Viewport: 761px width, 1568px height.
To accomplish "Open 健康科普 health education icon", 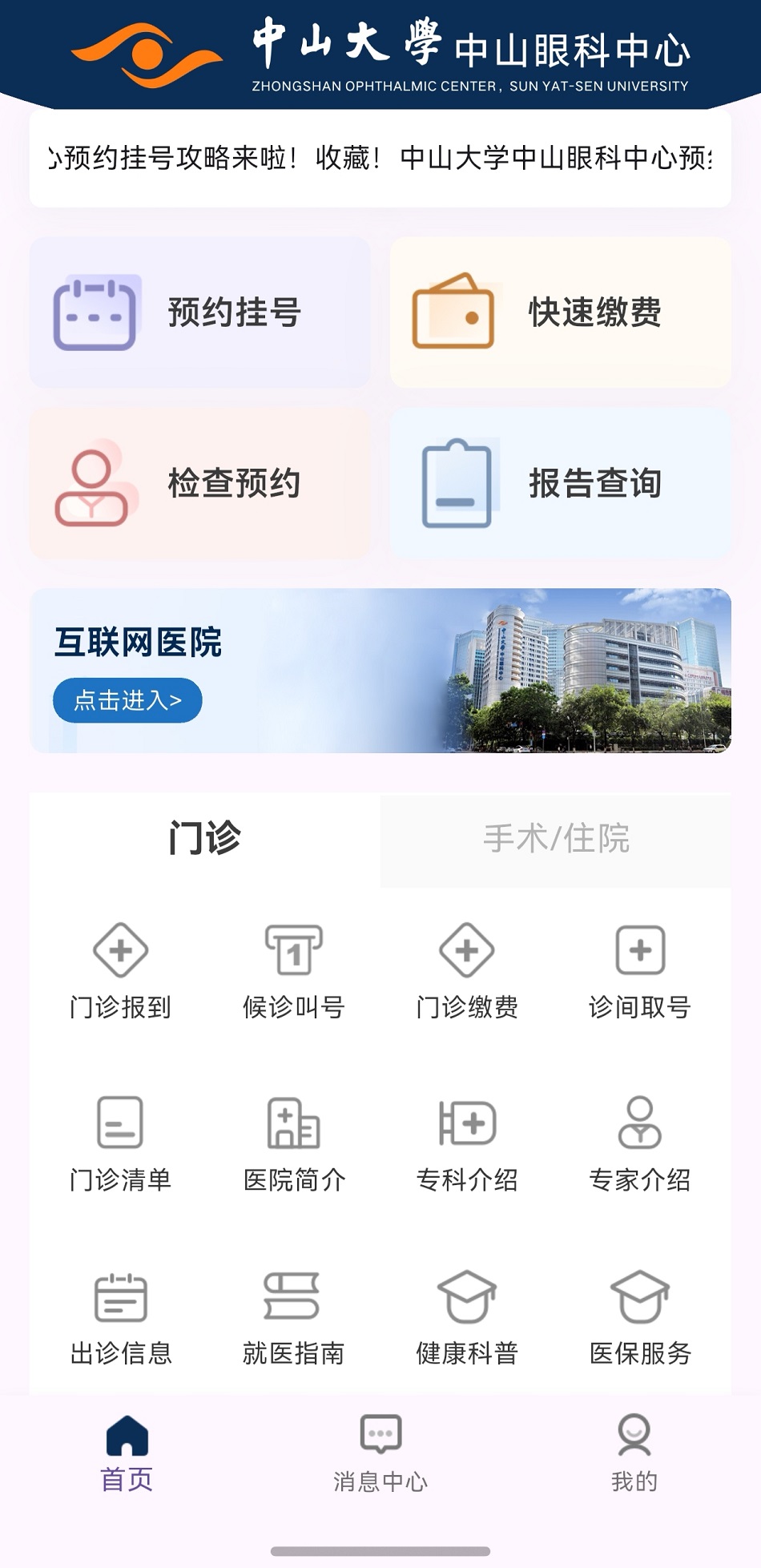I will click(468, 1318).
